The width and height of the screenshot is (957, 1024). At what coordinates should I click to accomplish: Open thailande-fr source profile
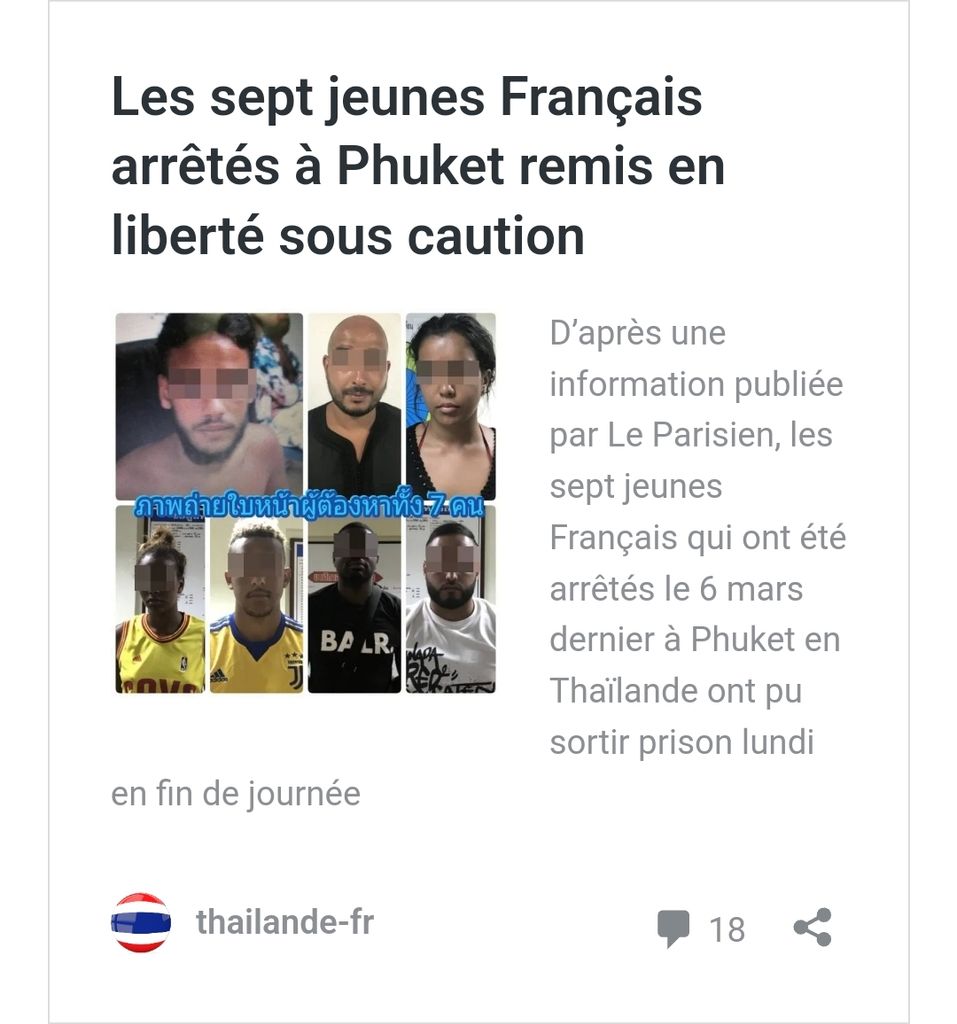coord(284,922)
